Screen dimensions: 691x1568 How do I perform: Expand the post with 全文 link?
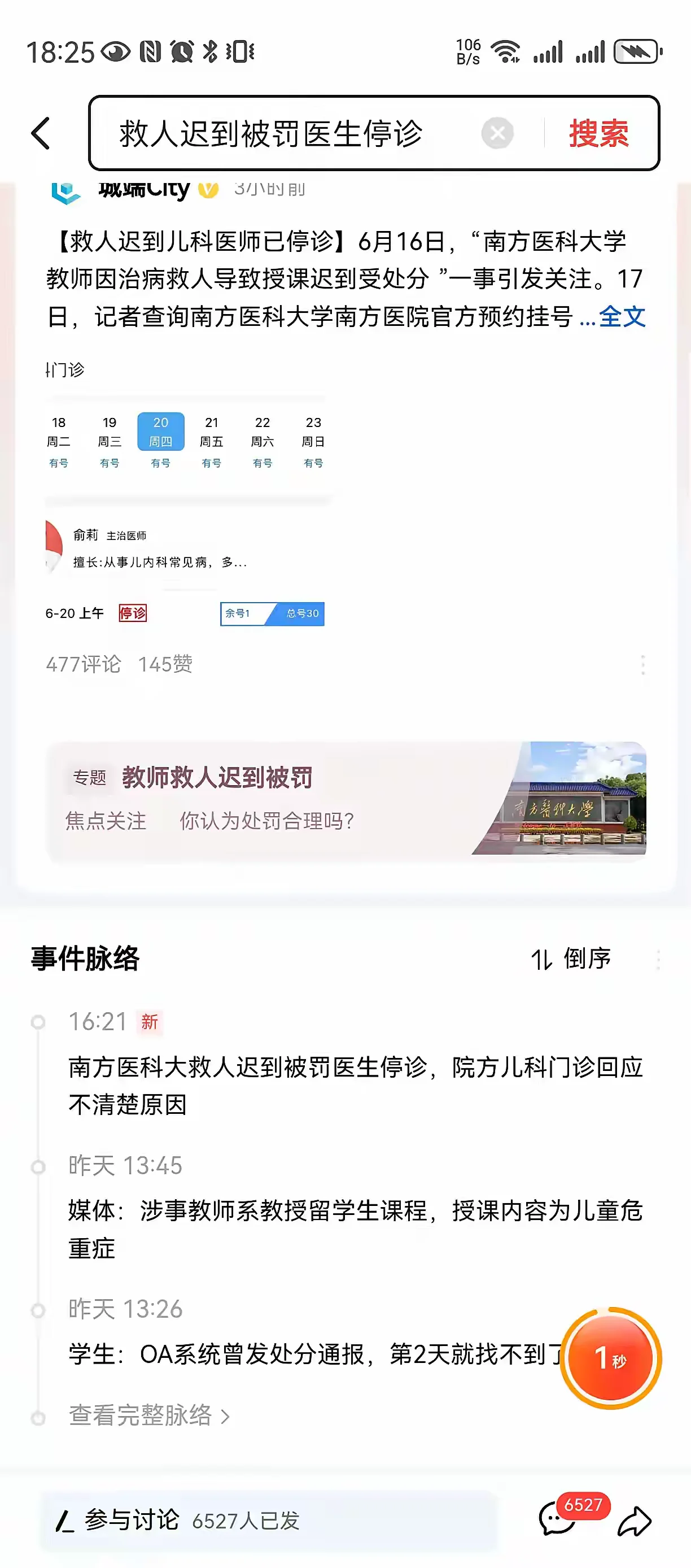(x=622, y=316)
